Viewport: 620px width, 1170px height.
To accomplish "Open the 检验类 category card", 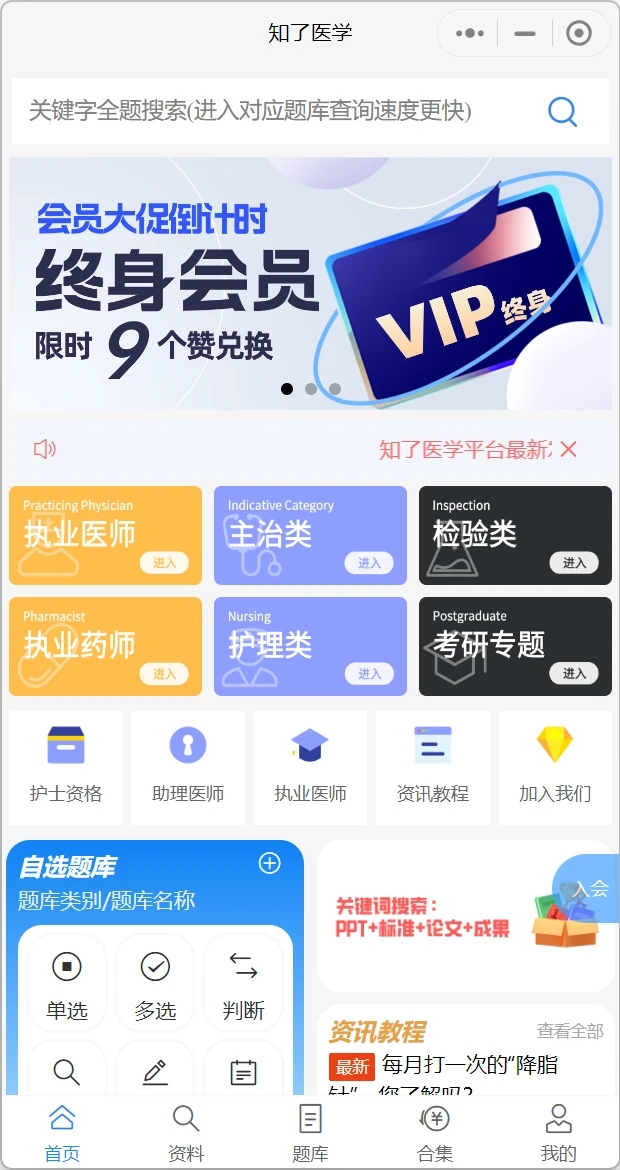I will tap(515, 535).
